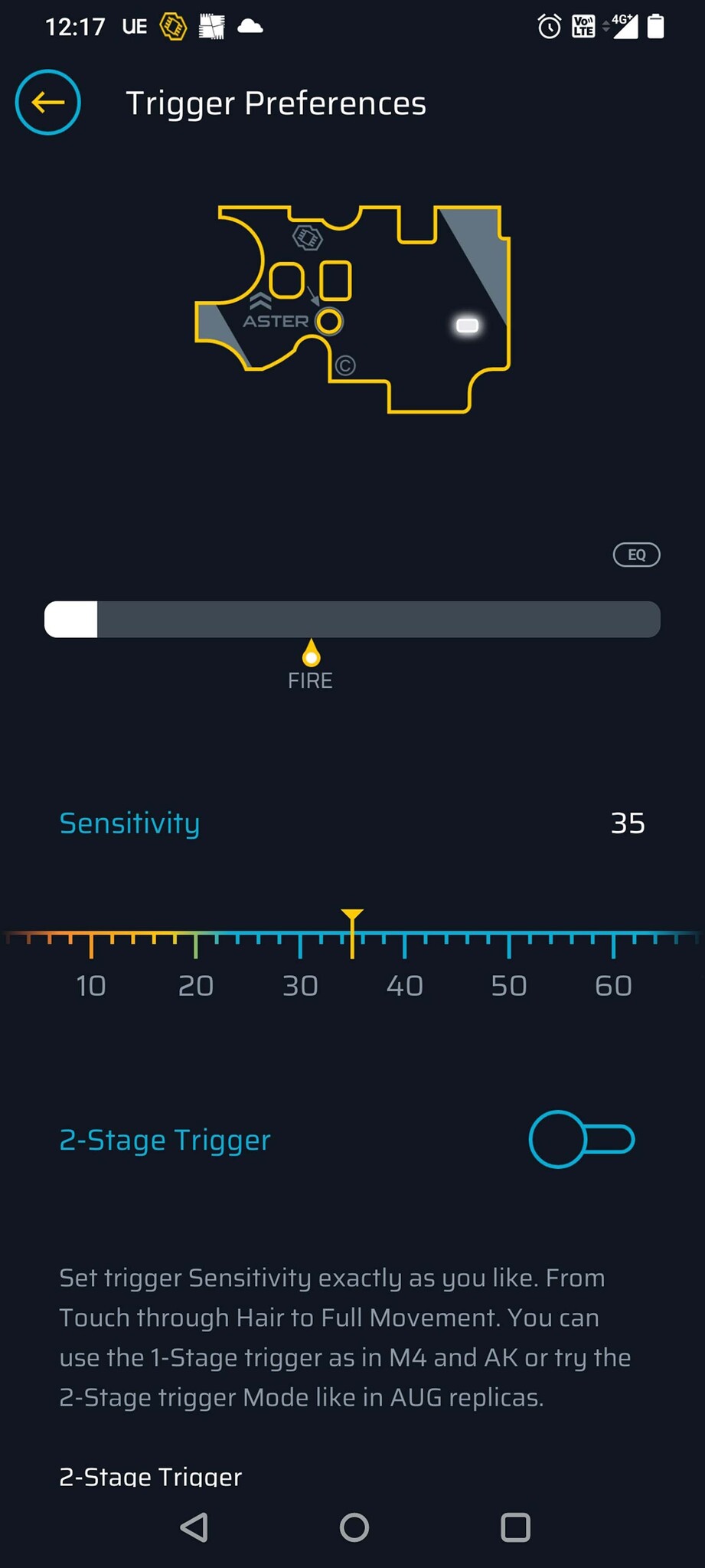The width and height of the screenshot is (705, 1568).
Task: Tap the system home button
Action: (354, 1527)
